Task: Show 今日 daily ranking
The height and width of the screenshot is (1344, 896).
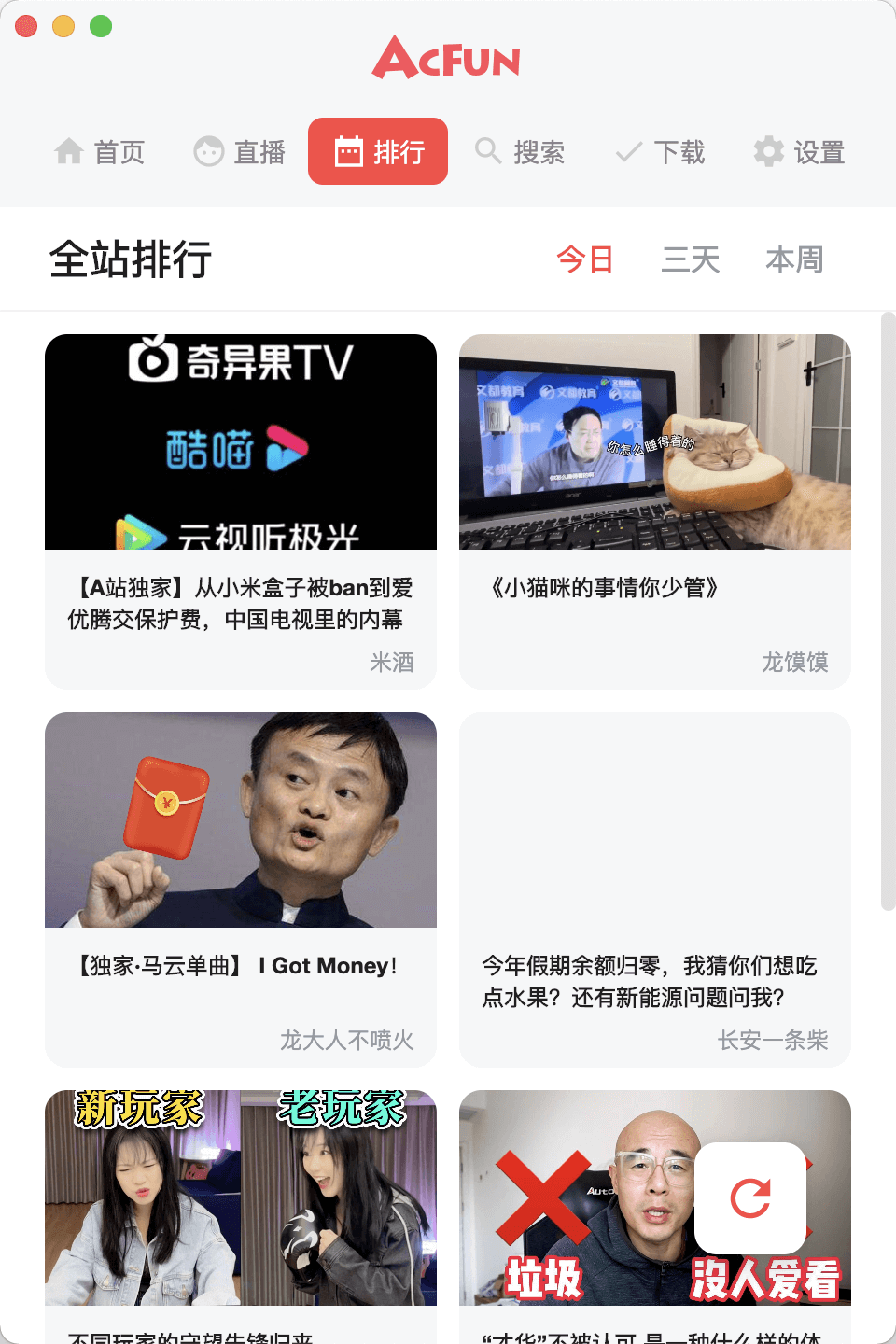Action: coord(584,259)
